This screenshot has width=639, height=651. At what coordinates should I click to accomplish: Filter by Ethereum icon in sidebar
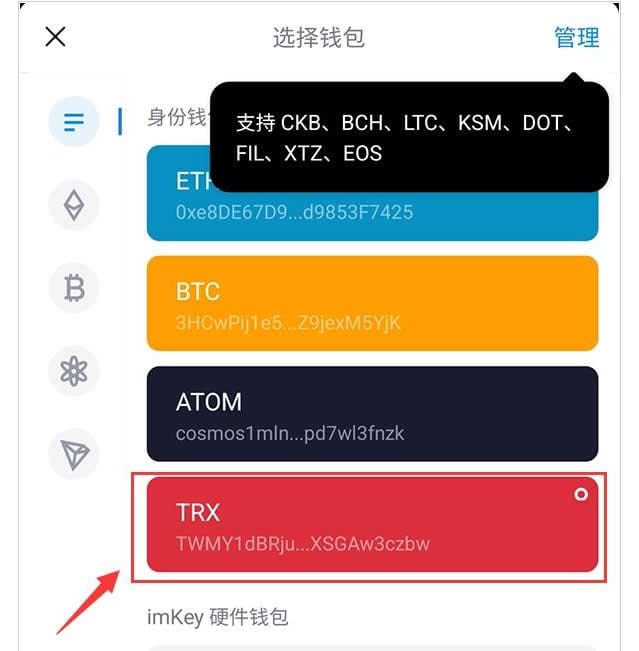(74, 206)
